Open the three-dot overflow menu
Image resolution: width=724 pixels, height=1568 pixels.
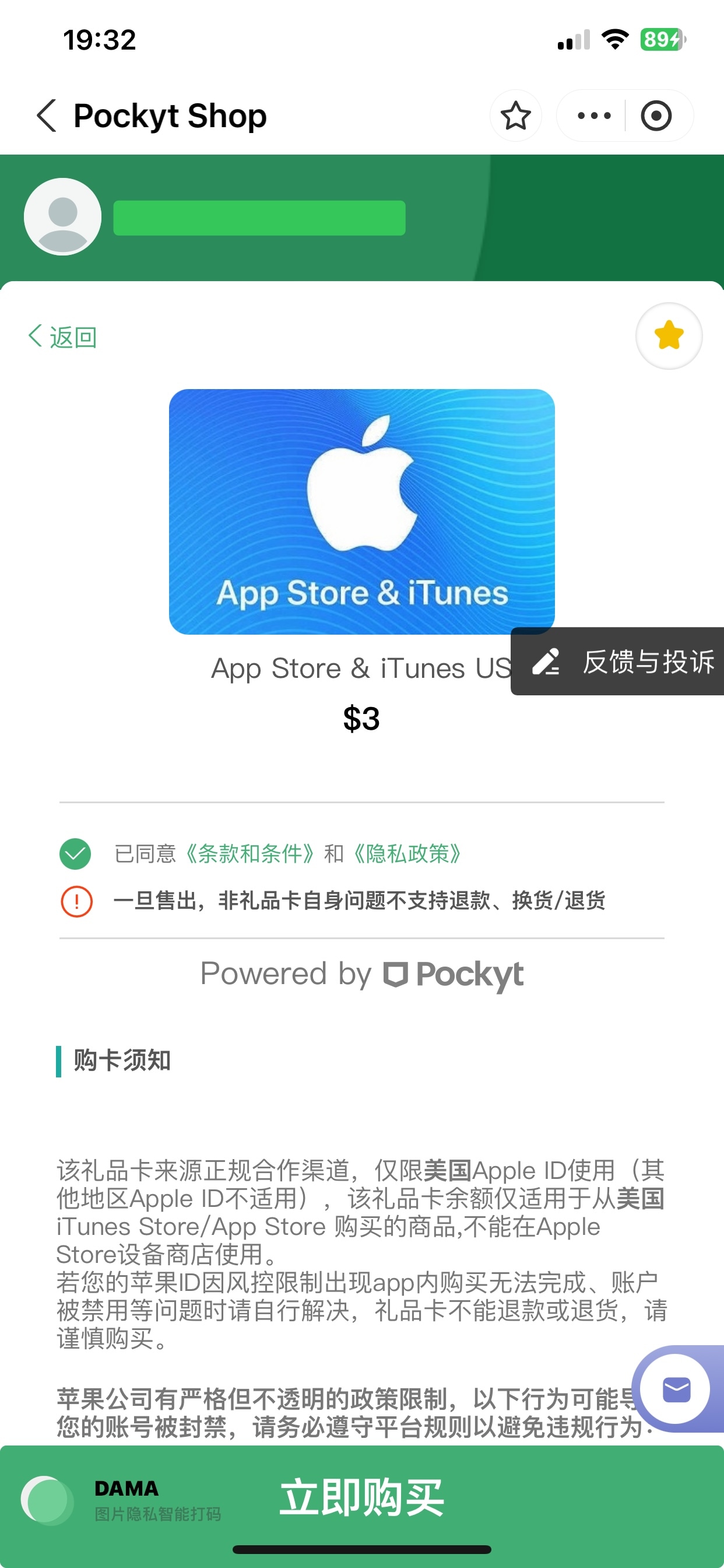point(594,116)
